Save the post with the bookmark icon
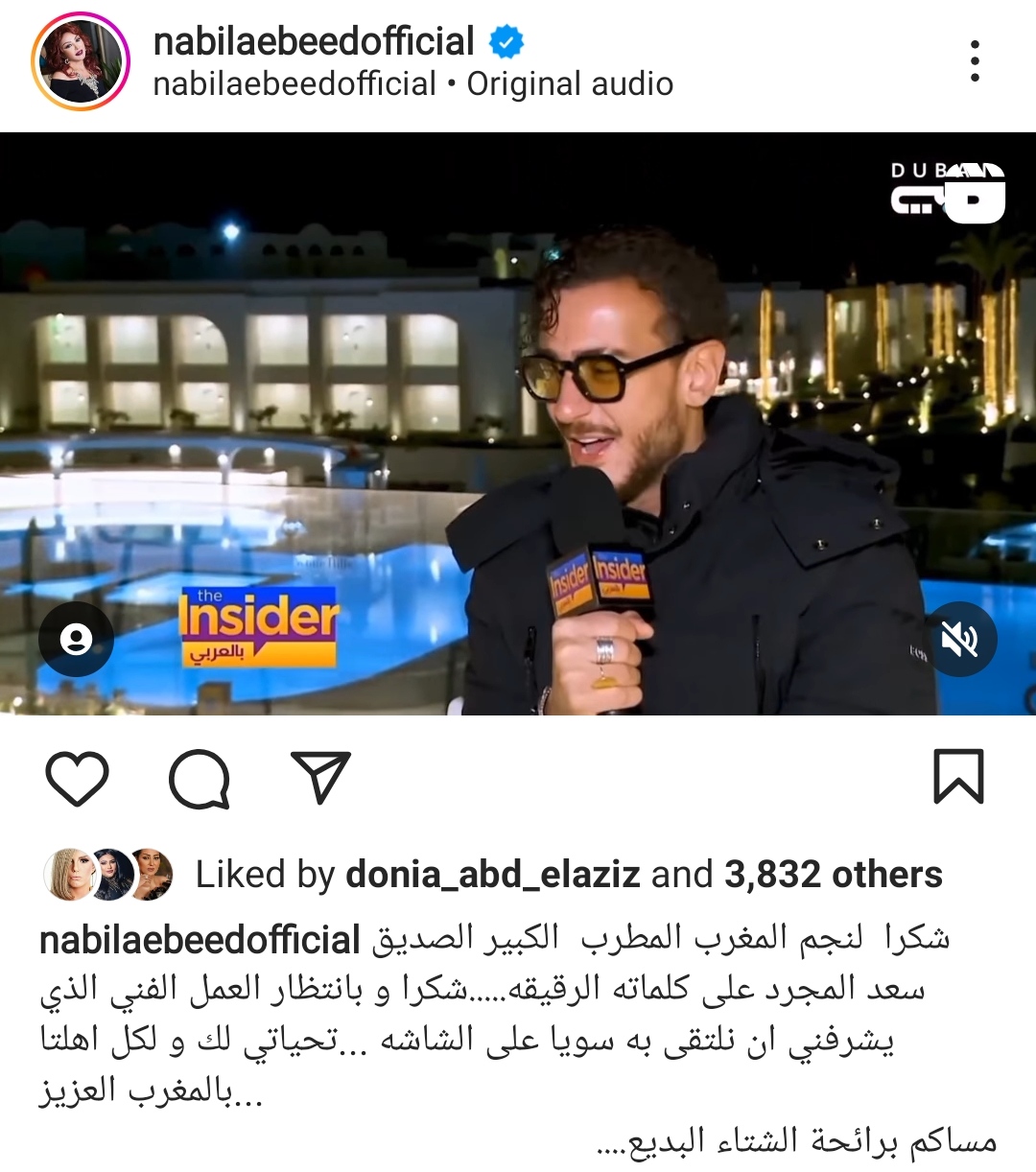 [x=958, y=777]
